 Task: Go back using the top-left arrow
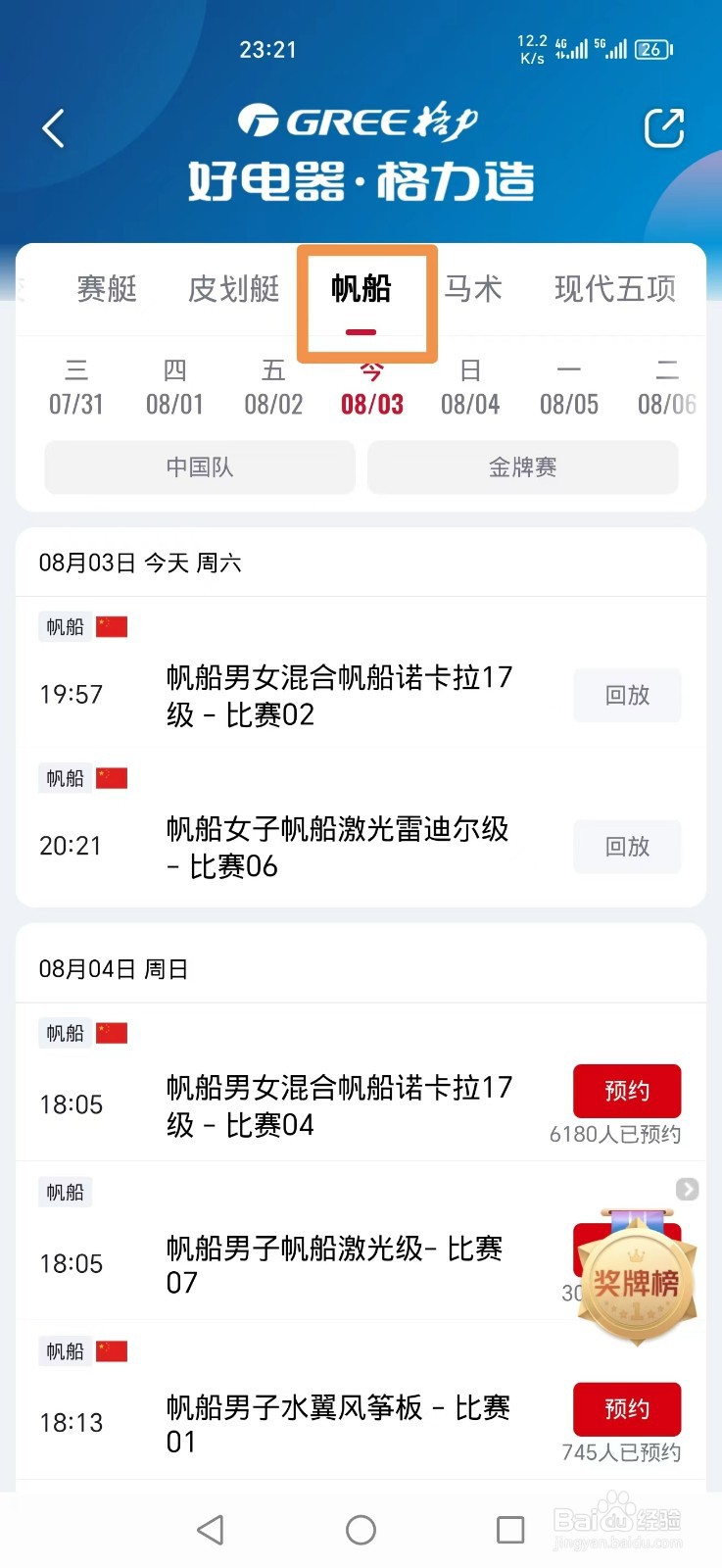tap(54, 128)
